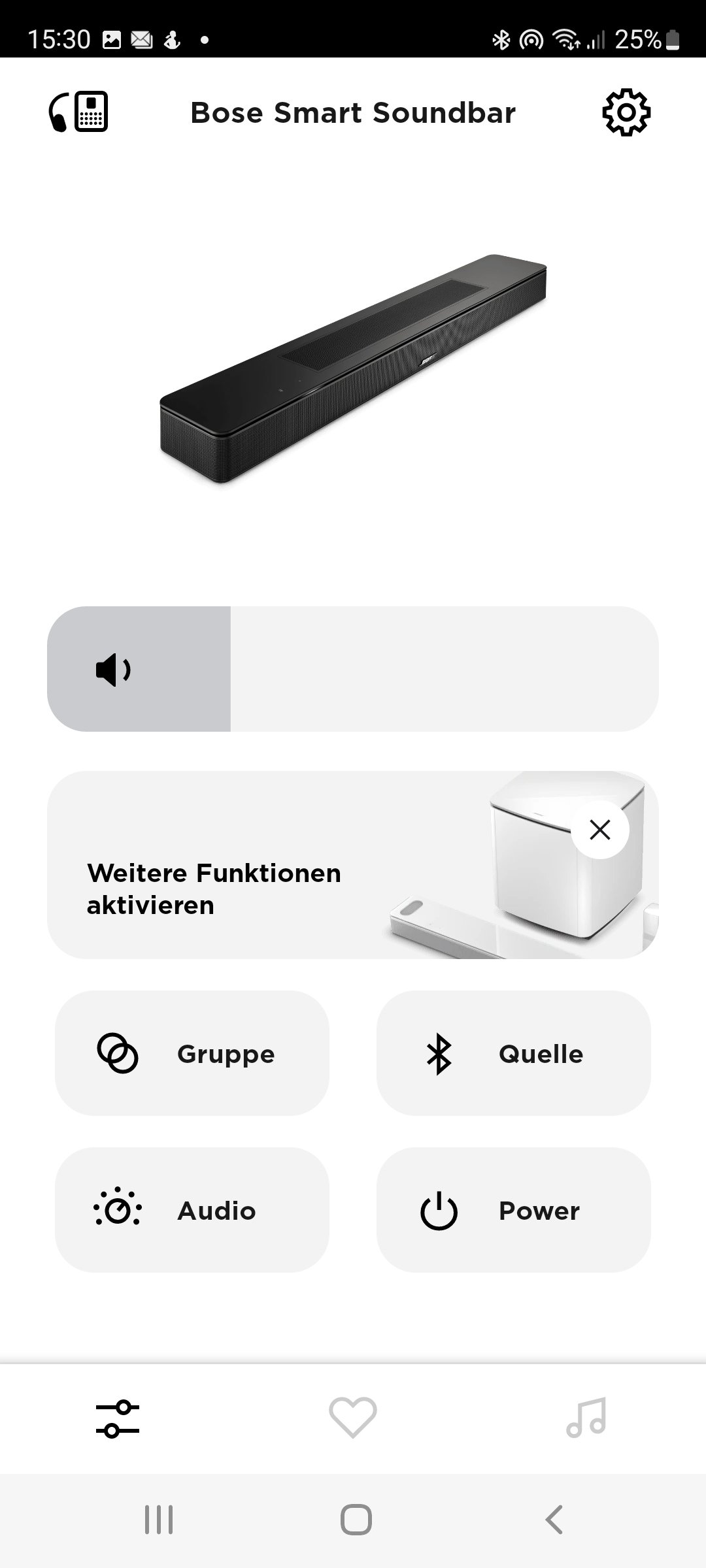This screenshot has height=1568, width=706.
Task: Open Audio settings
Action: pos(192,1210)
